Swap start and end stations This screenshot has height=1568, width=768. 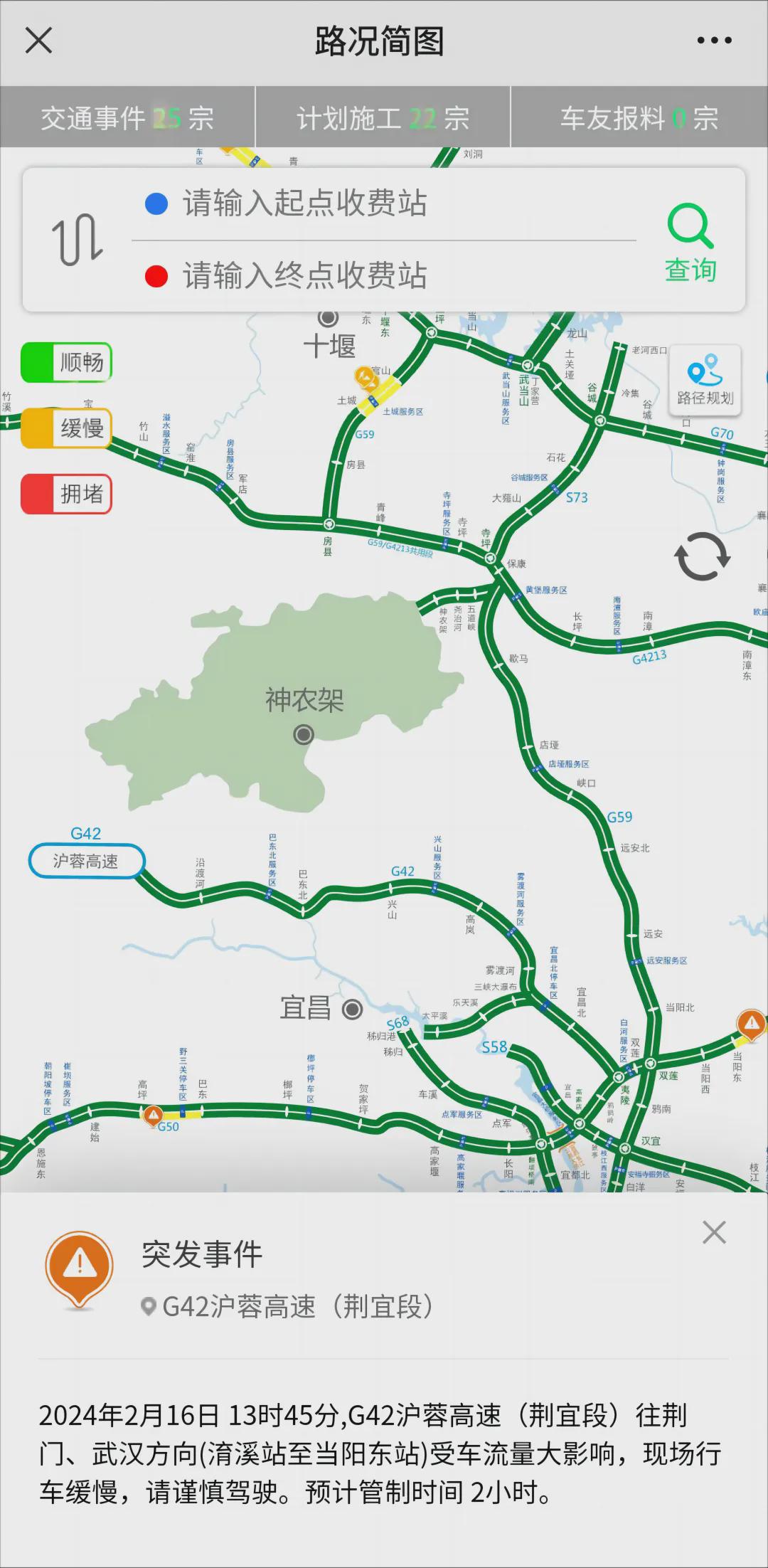coord(78,240)
